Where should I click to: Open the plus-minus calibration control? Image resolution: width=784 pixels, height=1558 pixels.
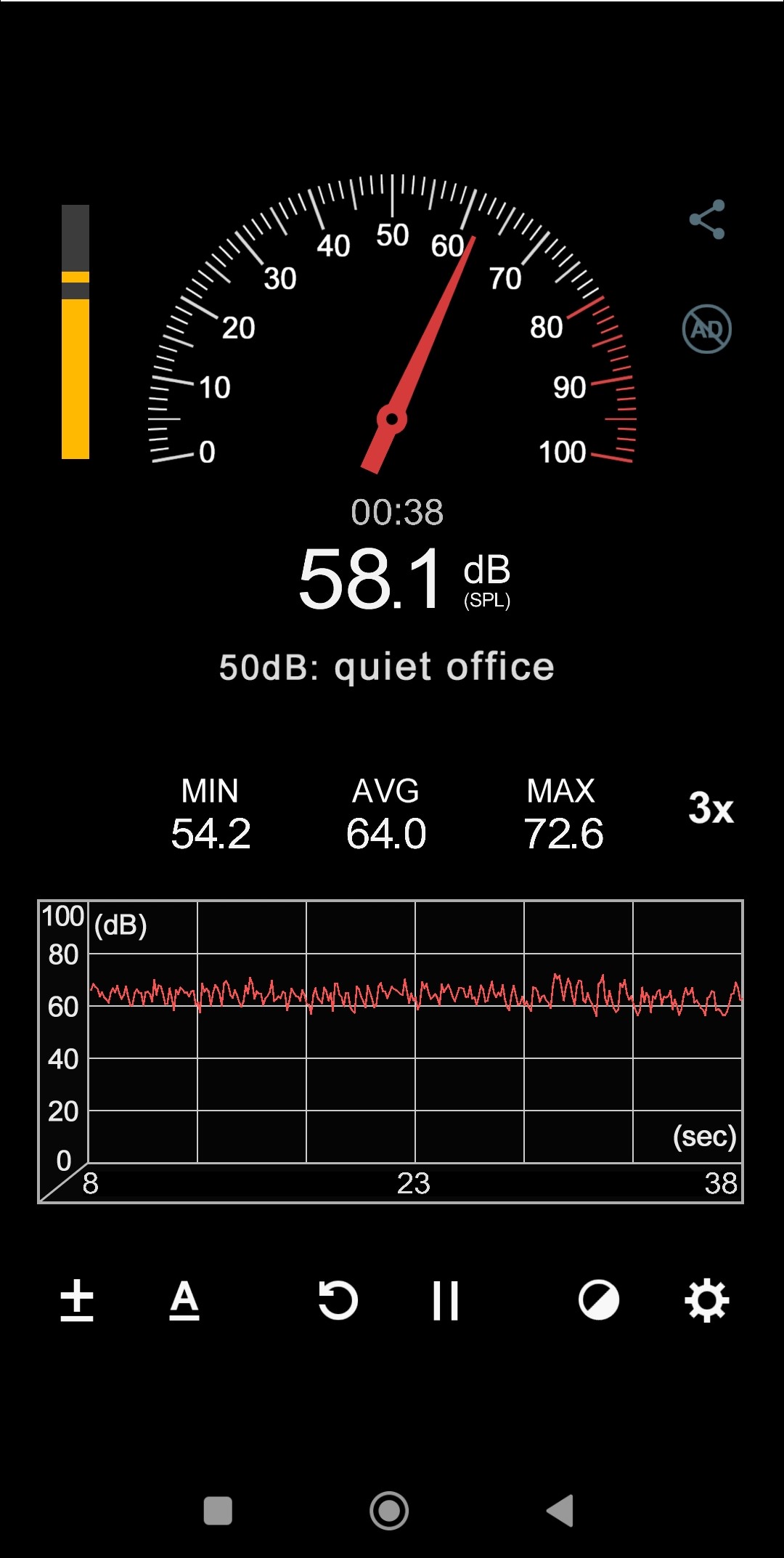pyautogui.click(x=77, y=1300)
